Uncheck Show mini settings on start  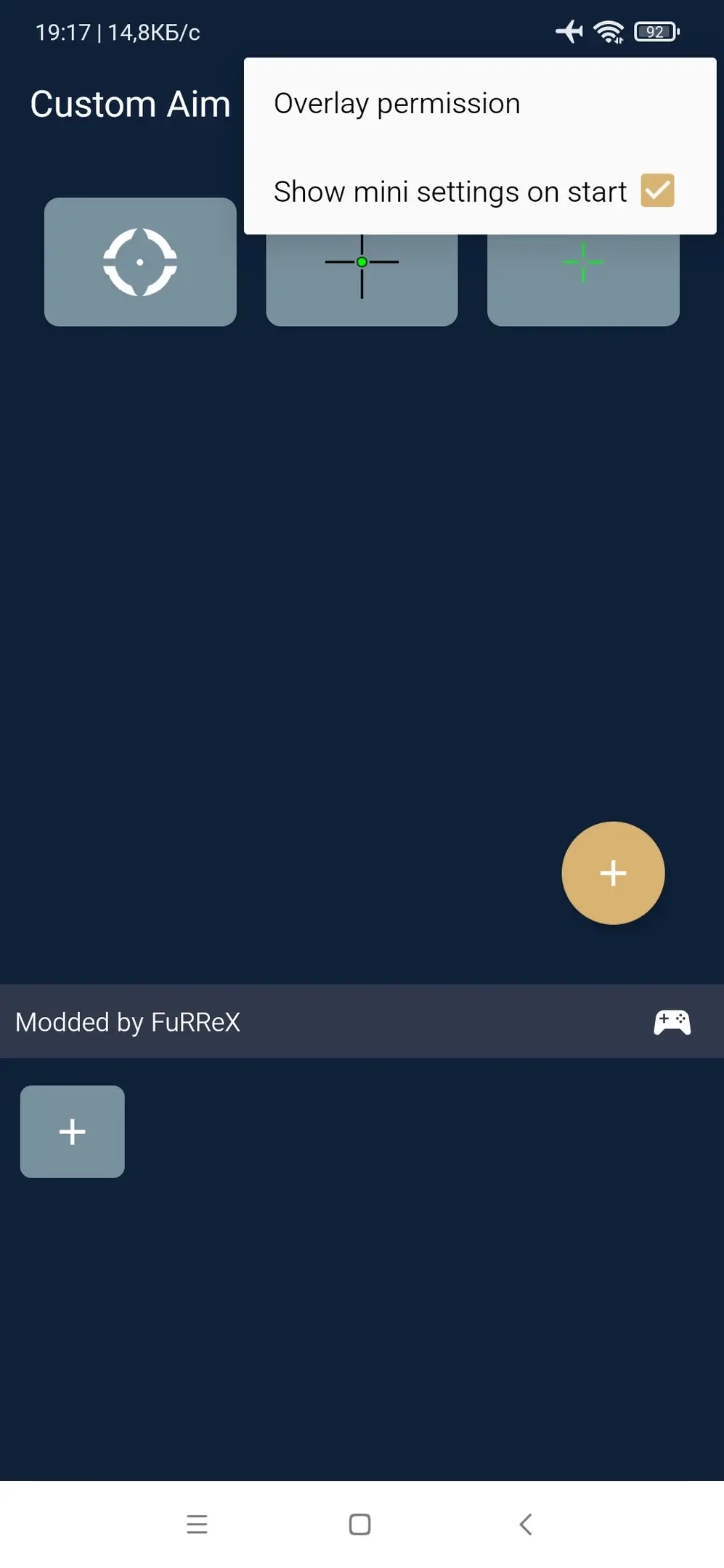click(x=657, y=191)
